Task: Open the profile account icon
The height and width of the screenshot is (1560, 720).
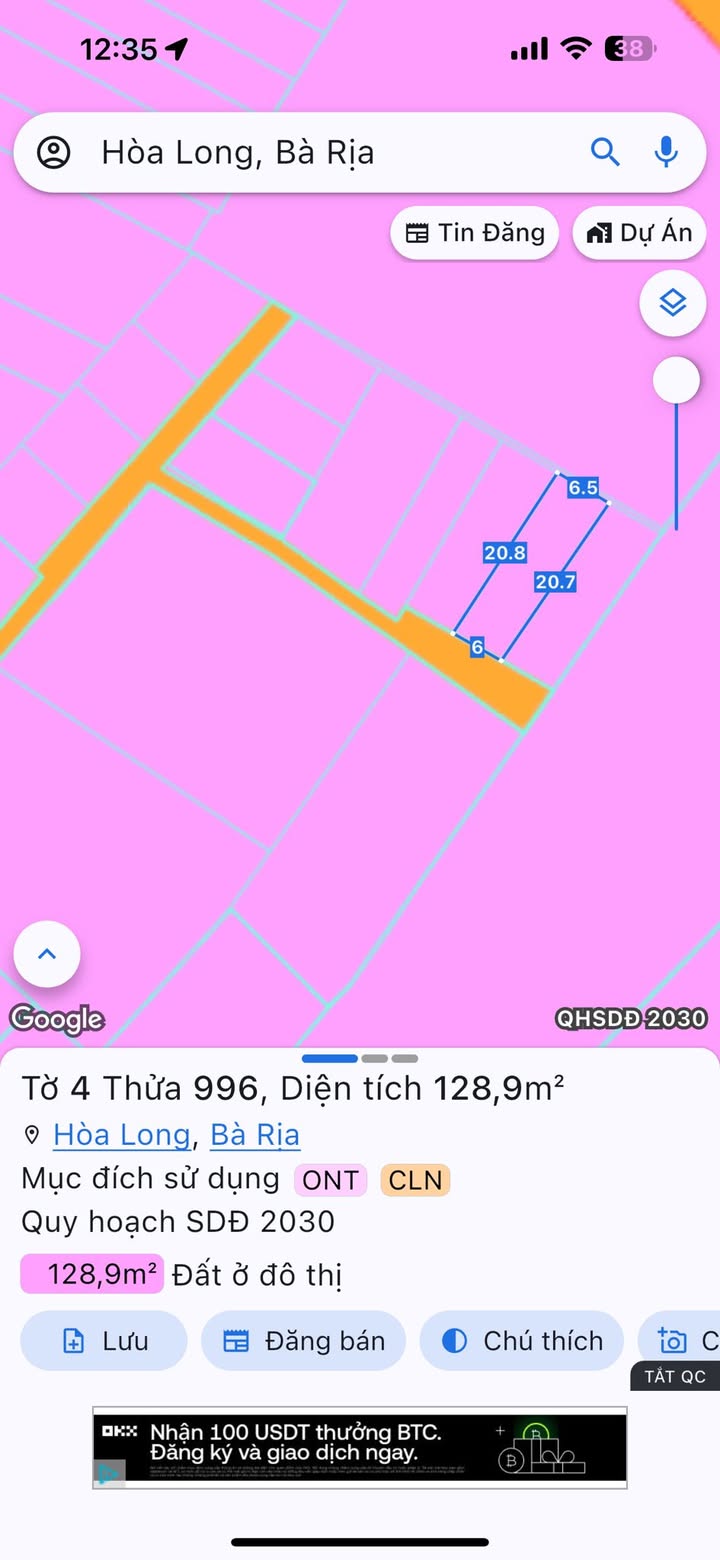Action: [x=54, y=153]
